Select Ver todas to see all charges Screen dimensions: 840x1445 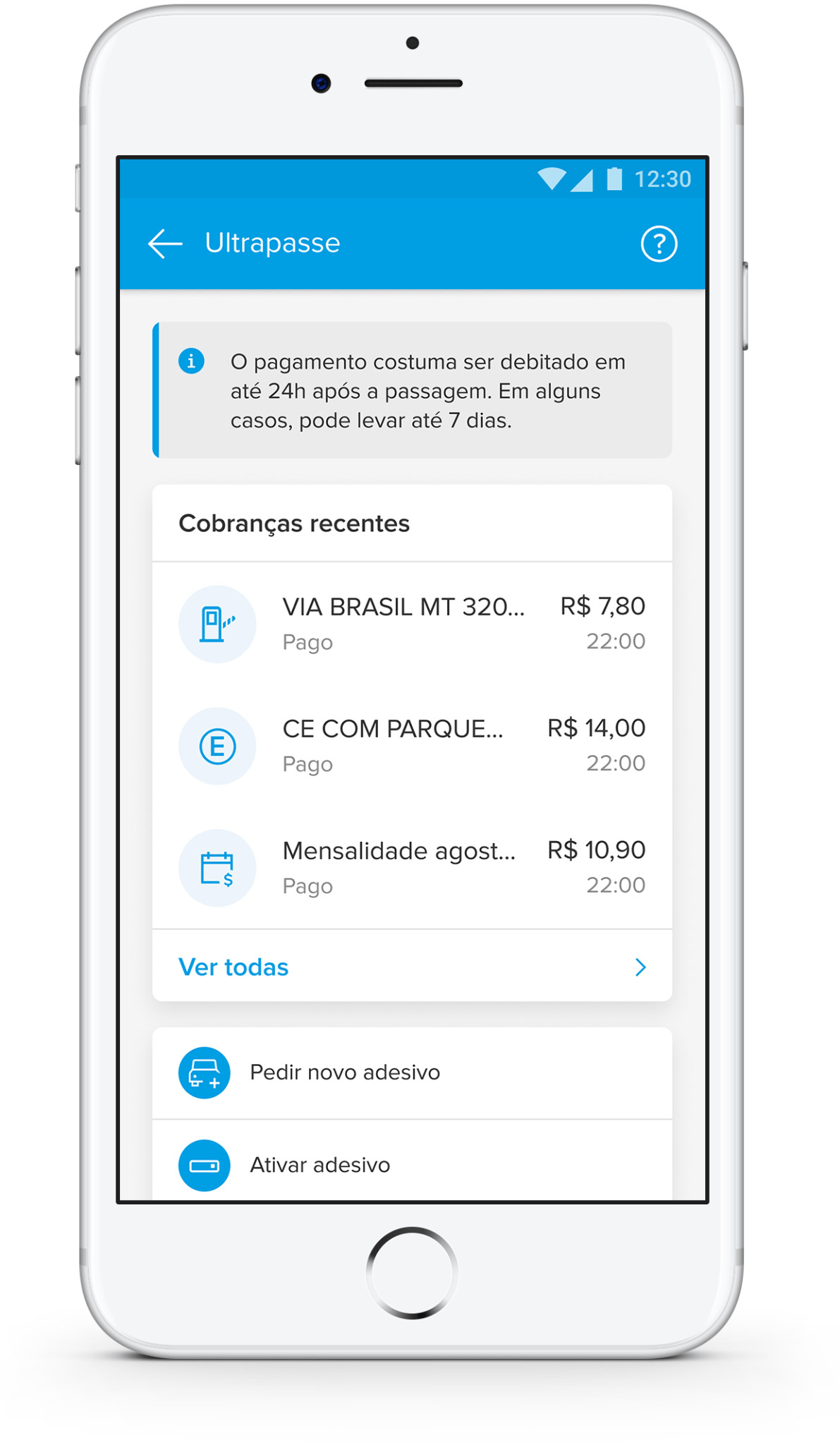[x=412, y=967]
